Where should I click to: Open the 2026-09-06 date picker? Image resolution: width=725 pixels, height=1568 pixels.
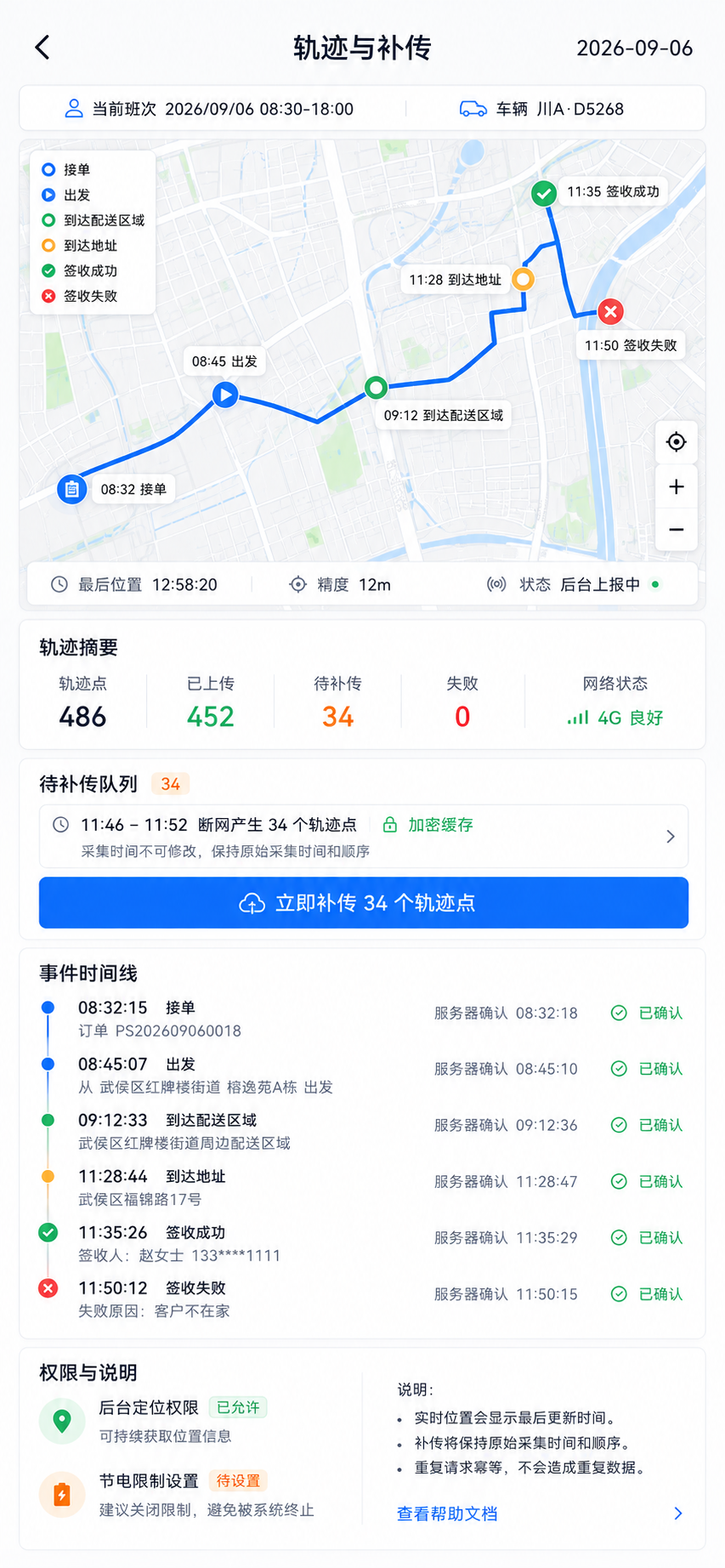coord(634,48)
